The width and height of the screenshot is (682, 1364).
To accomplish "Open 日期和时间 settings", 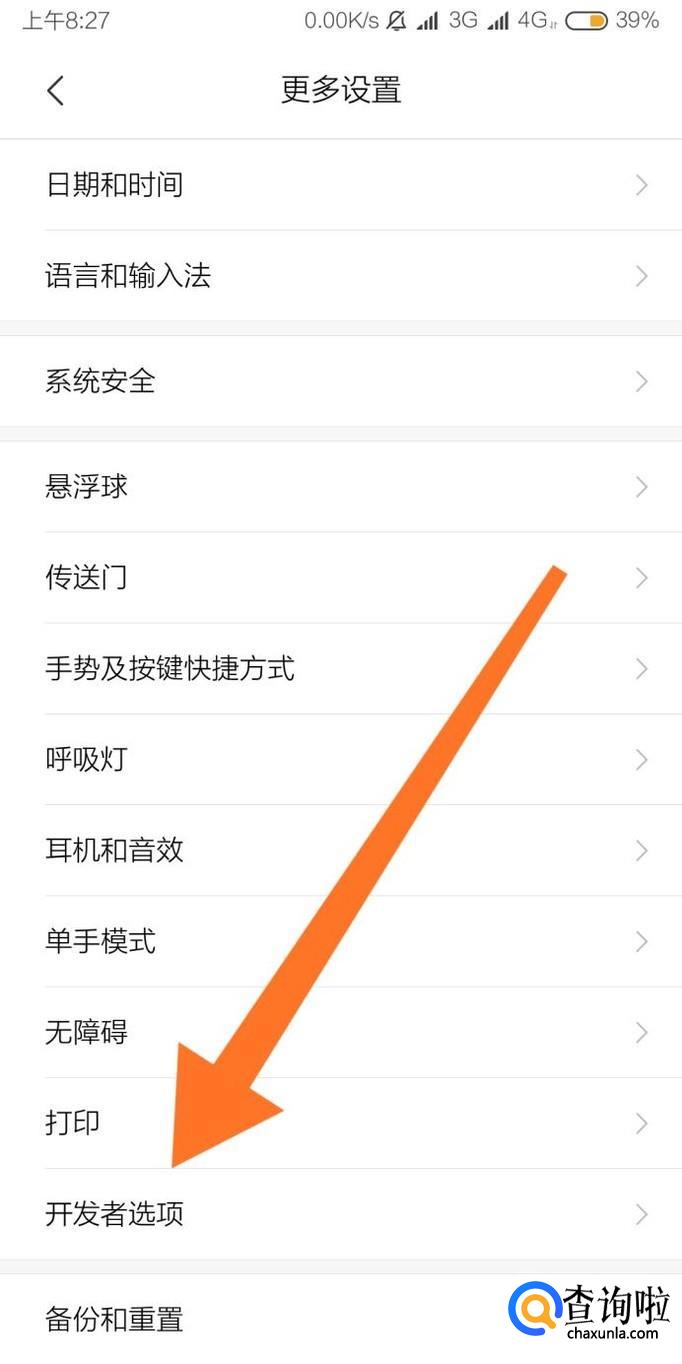I will pyautogui.click(x=341, y=185).
